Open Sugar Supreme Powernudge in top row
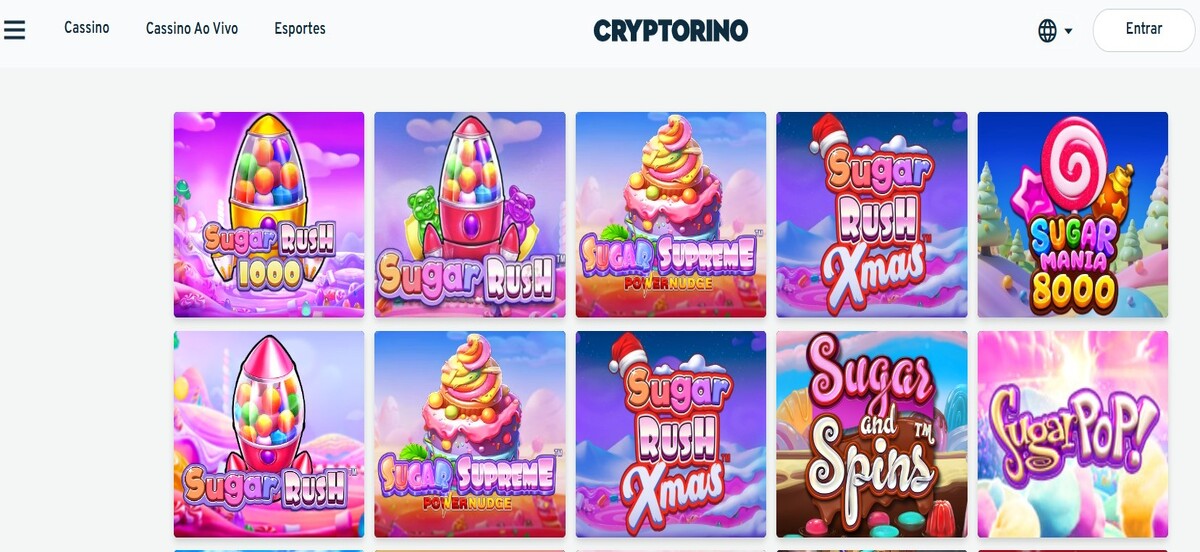 (x=670, y=214)
